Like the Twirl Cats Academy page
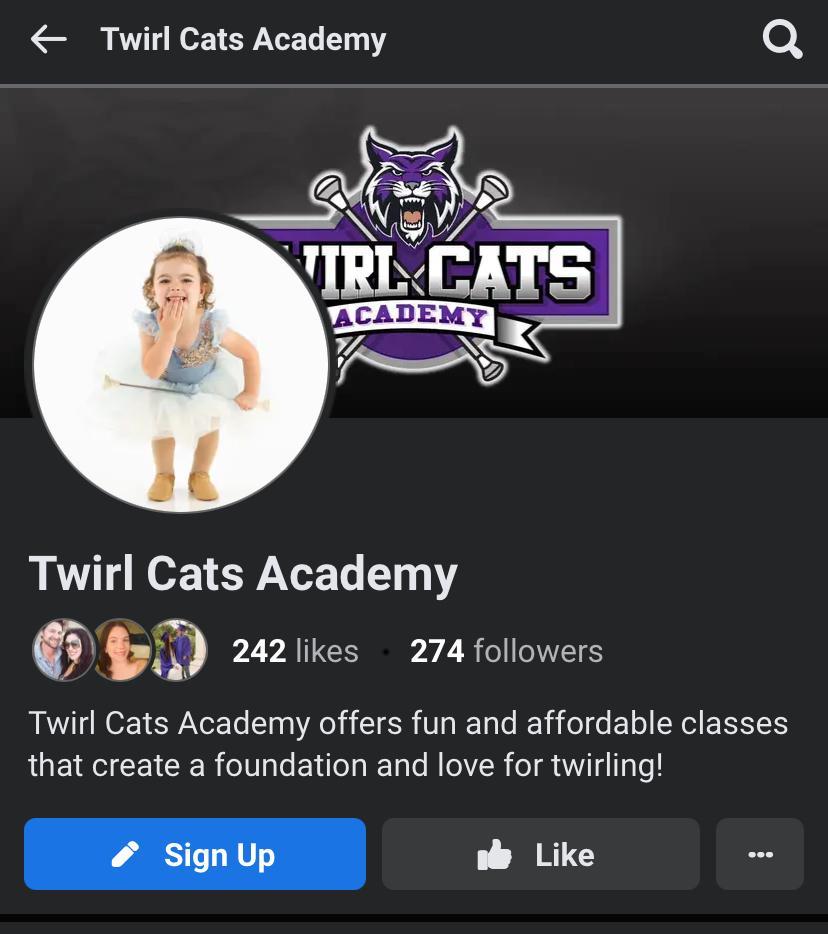The width and height of the screenshot is (828, 934). [540, 854]
